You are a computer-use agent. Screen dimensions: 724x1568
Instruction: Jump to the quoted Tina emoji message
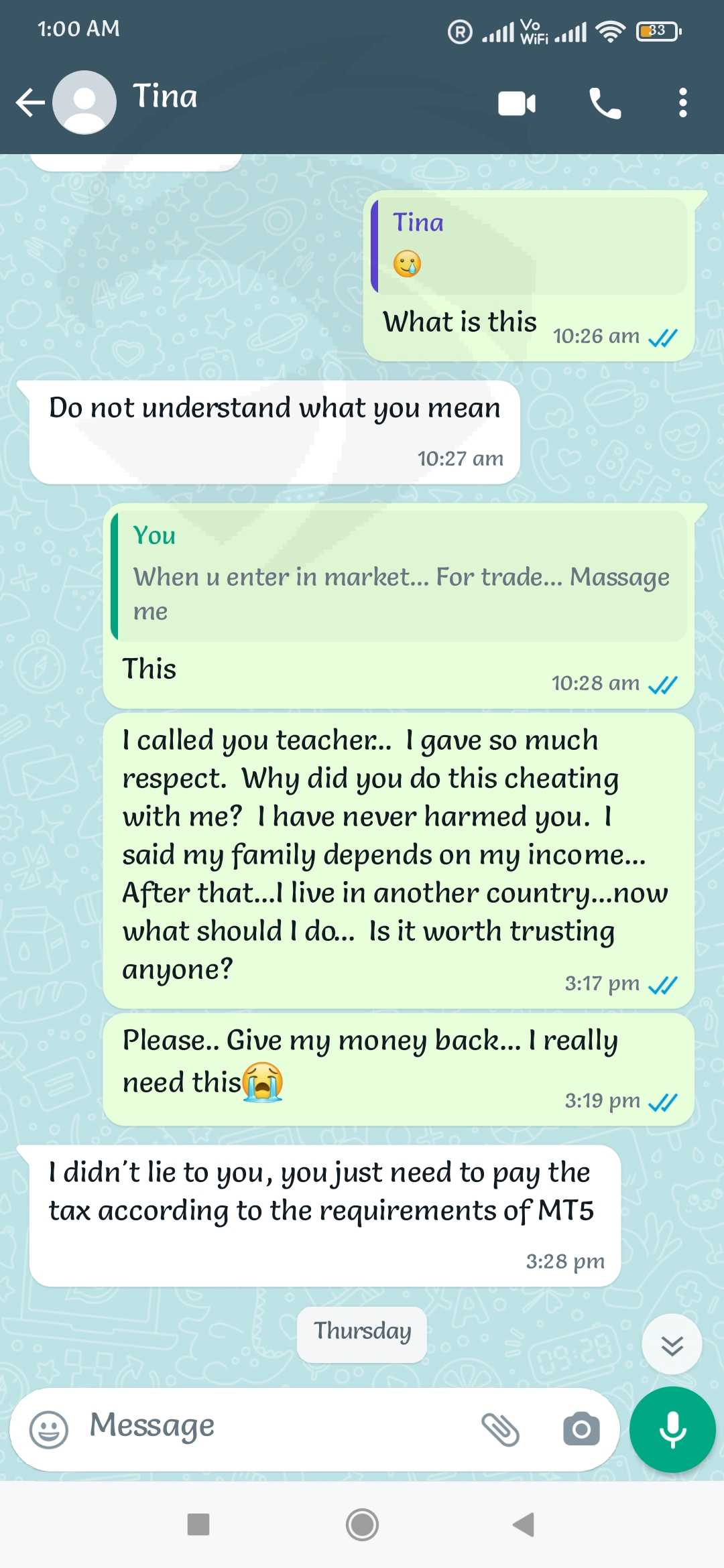coord(530,246)
